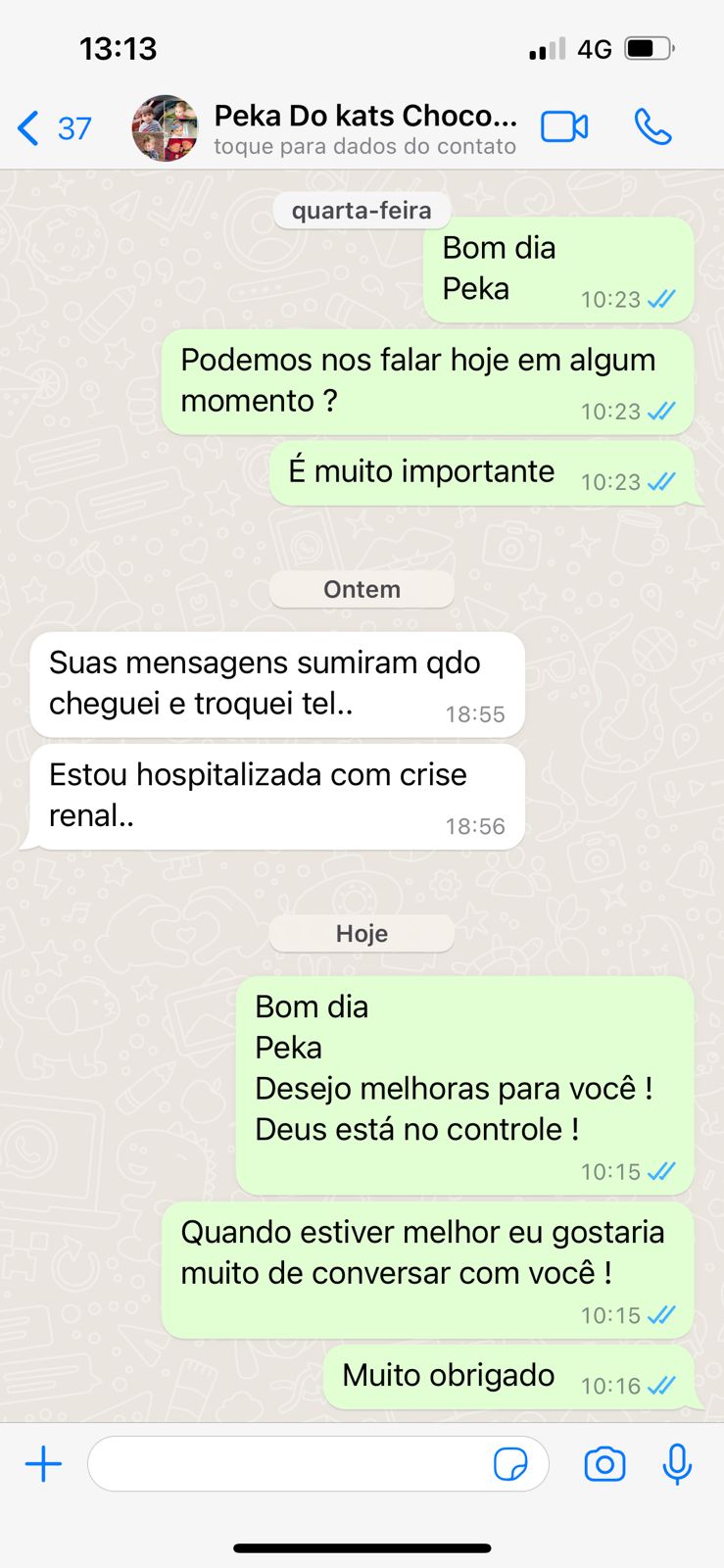The height and width of the screenshot is (1568, 724).
Task: Open the sticker picker
Action: tap(510, 1465)
